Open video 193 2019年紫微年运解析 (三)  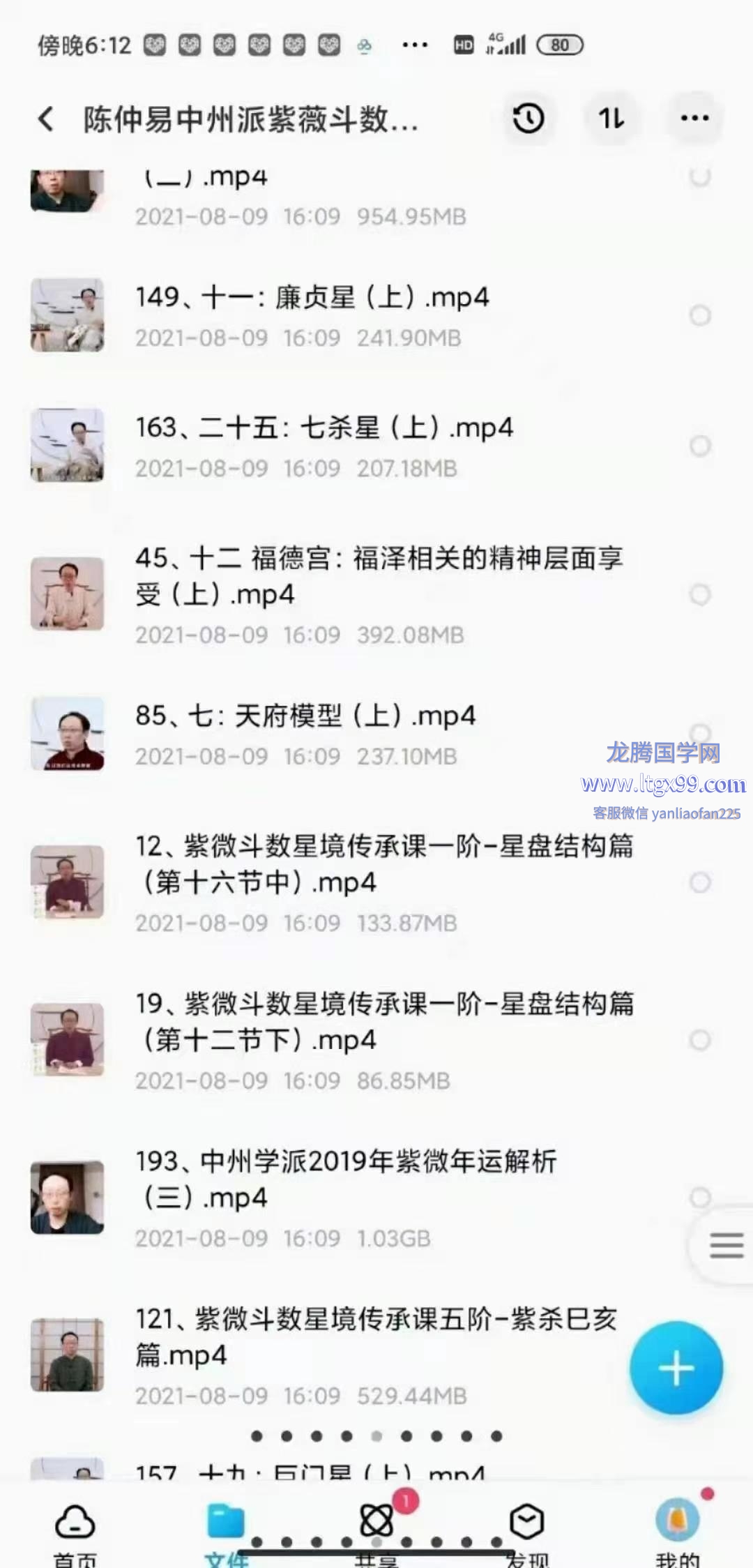coord(345,1179)
